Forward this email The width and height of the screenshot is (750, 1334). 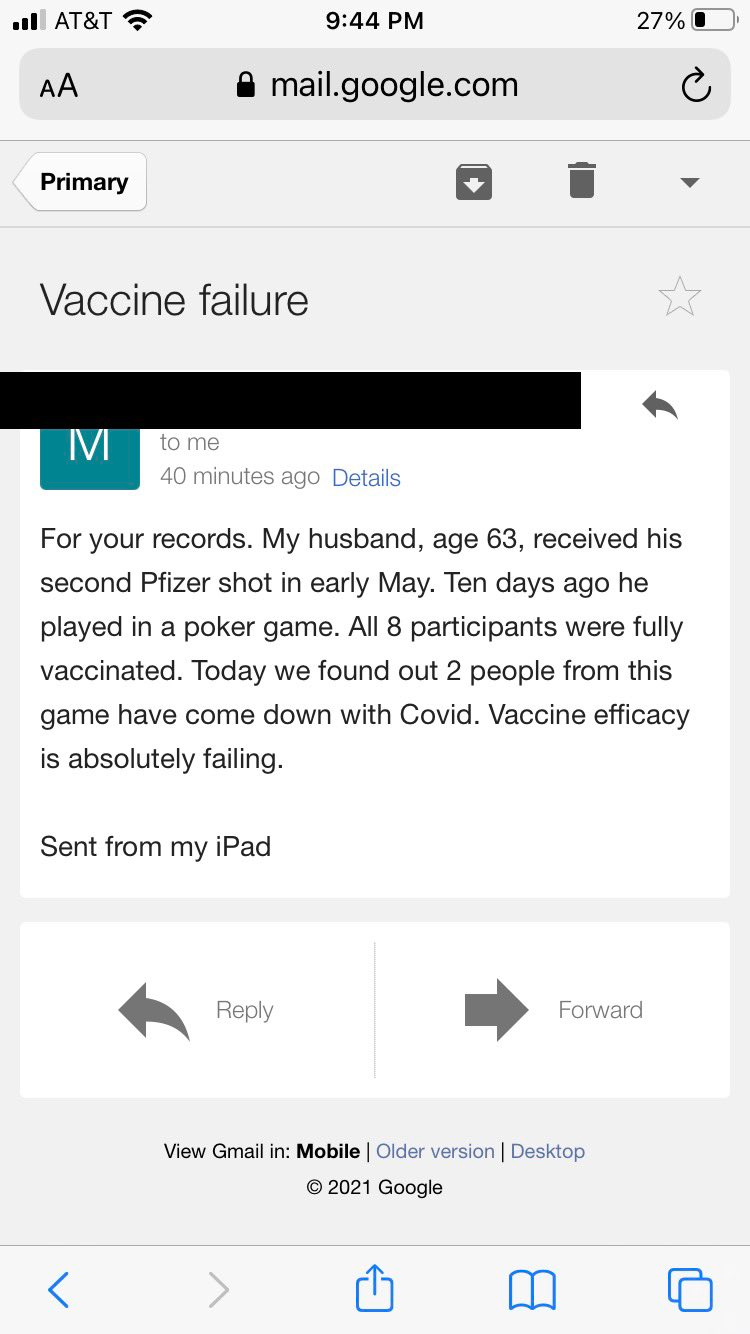tap(553, 1010)
